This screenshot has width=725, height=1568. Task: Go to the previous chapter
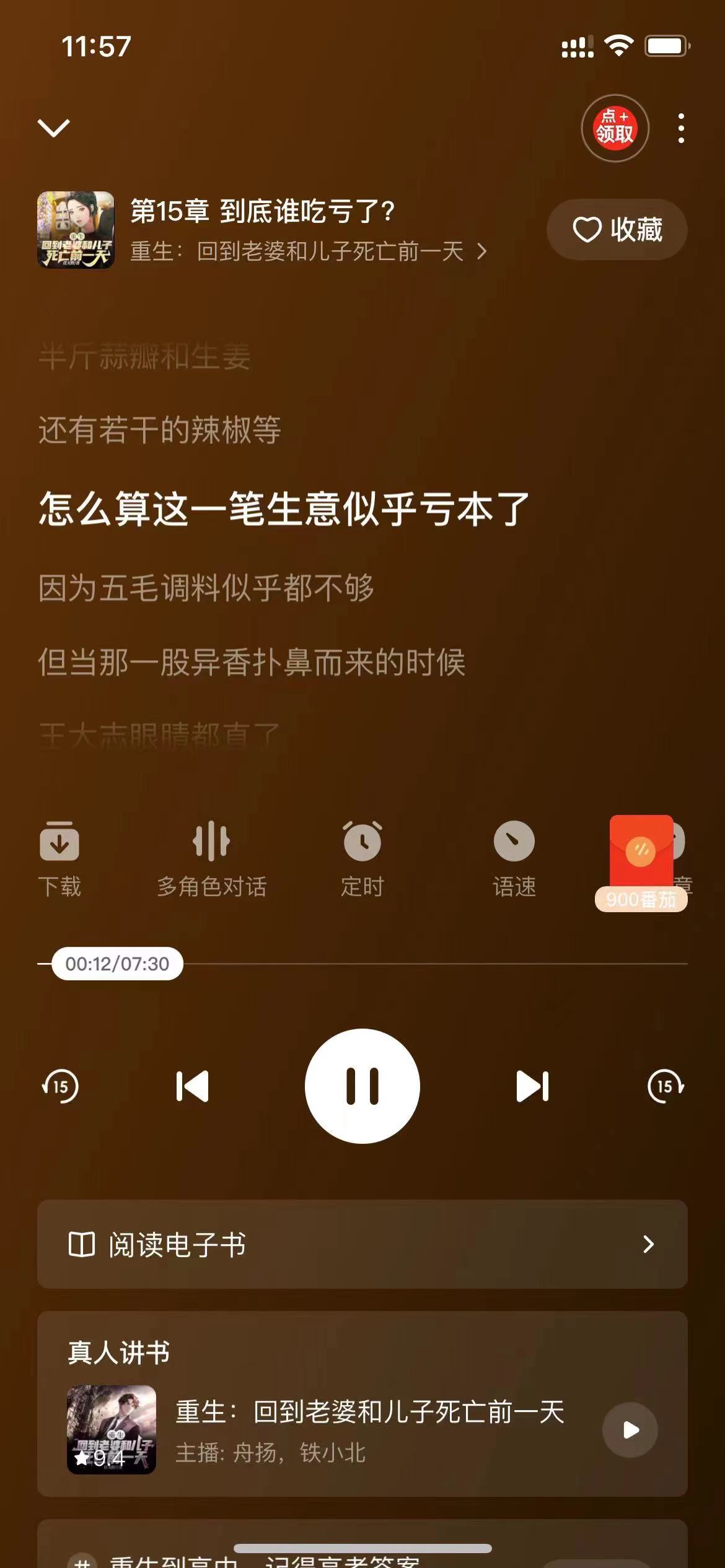(x=192, y=1086)
